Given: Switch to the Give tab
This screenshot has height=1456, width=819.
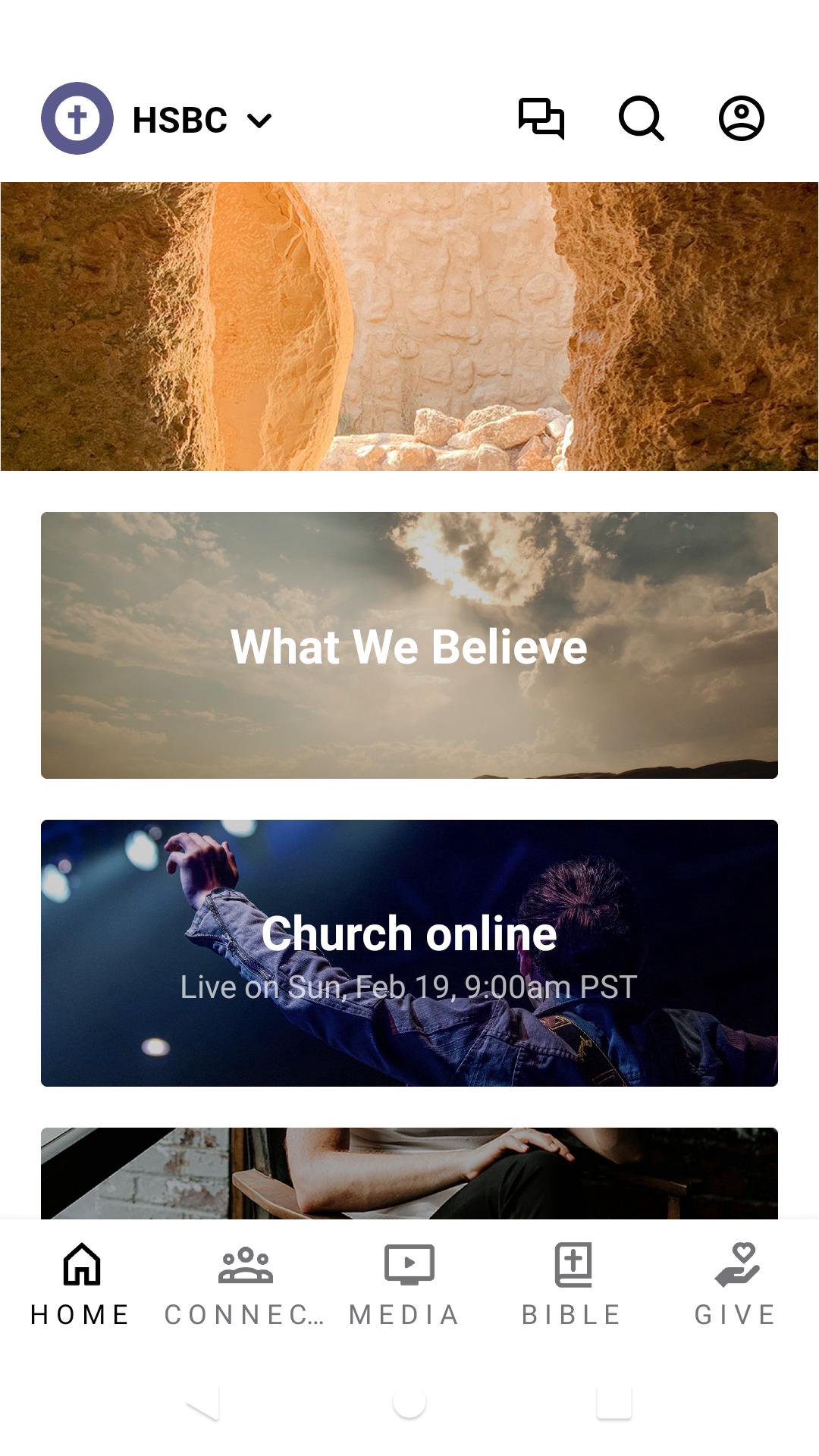Looking at the screenshot, I should 736,1283.
